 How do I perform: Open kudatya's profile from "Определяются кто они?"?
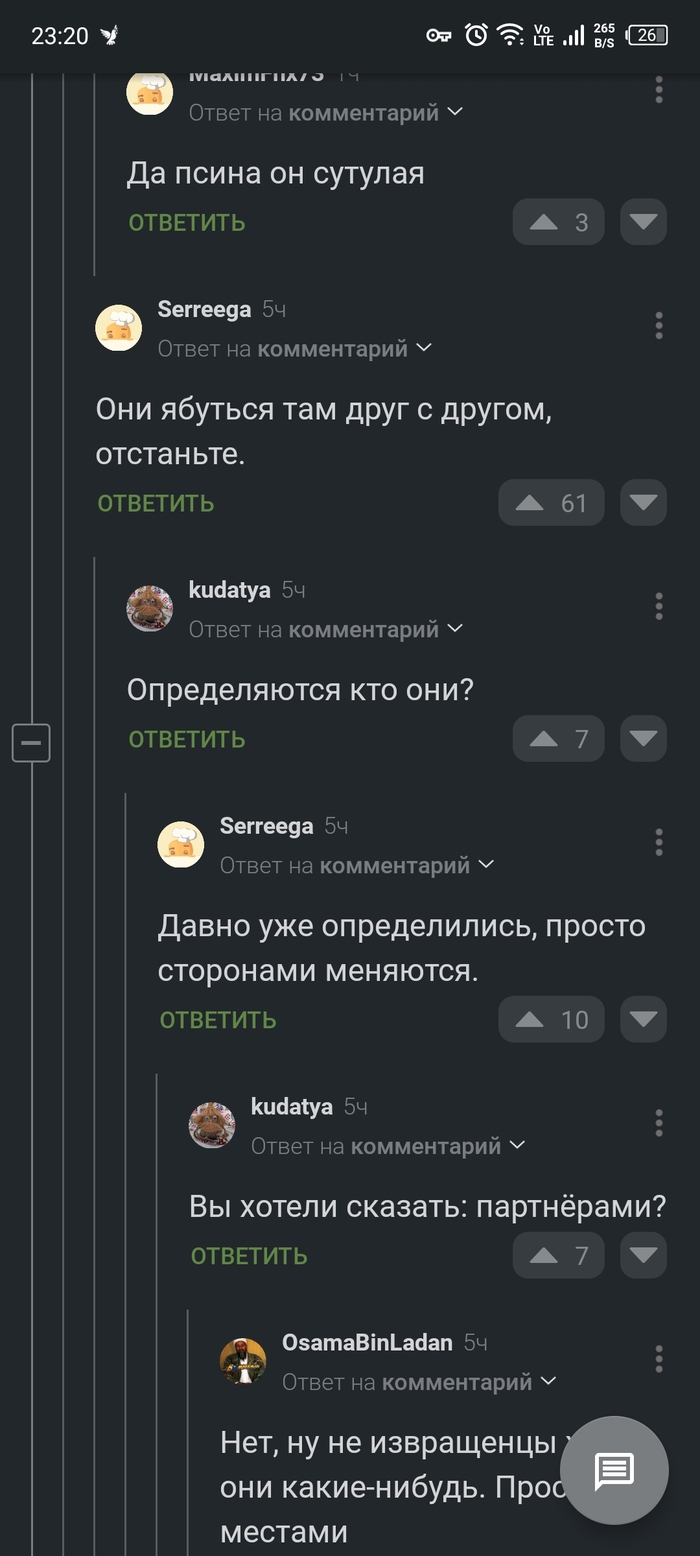click(229, 590)
